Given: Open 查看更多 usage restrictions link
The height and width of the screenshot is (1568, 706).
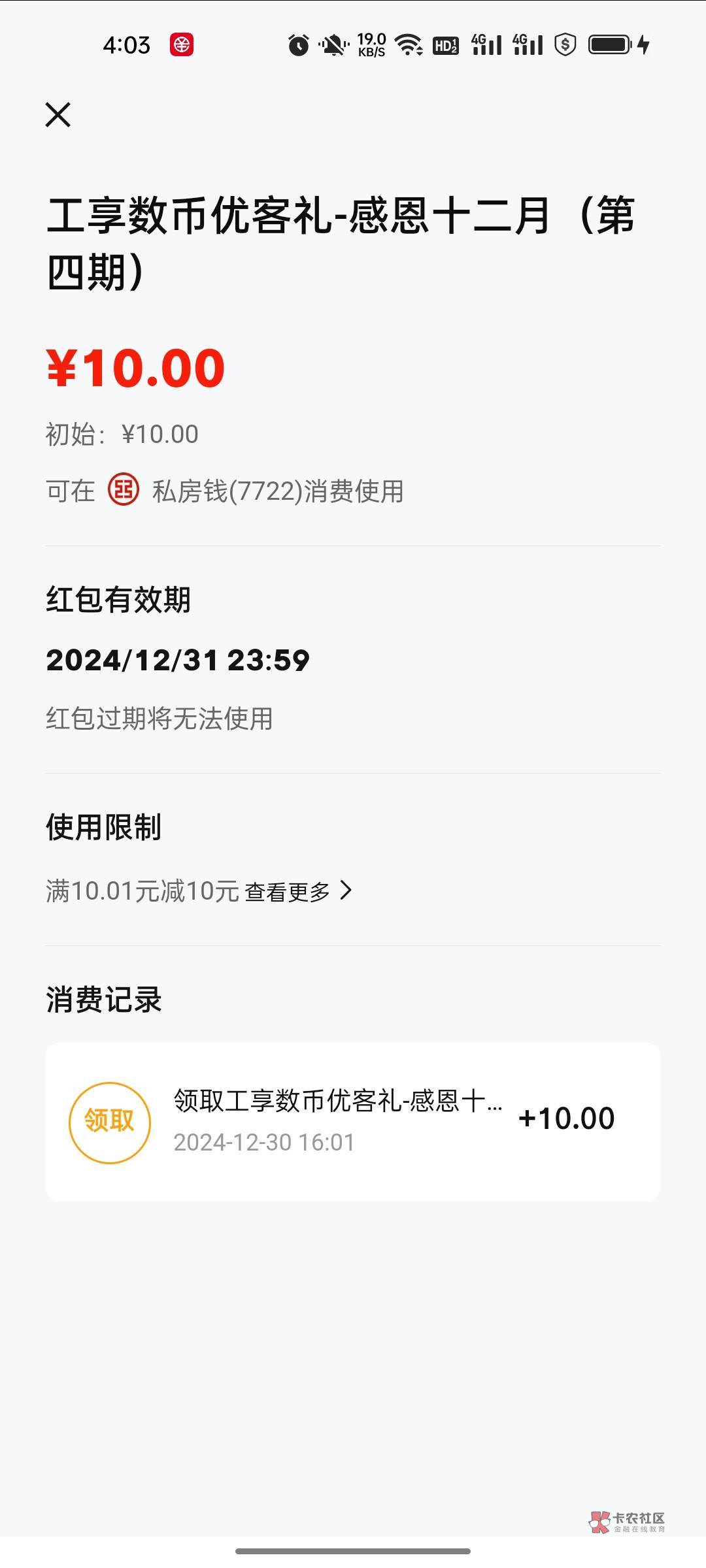Looking at the screenshot, I should (298, 891).
